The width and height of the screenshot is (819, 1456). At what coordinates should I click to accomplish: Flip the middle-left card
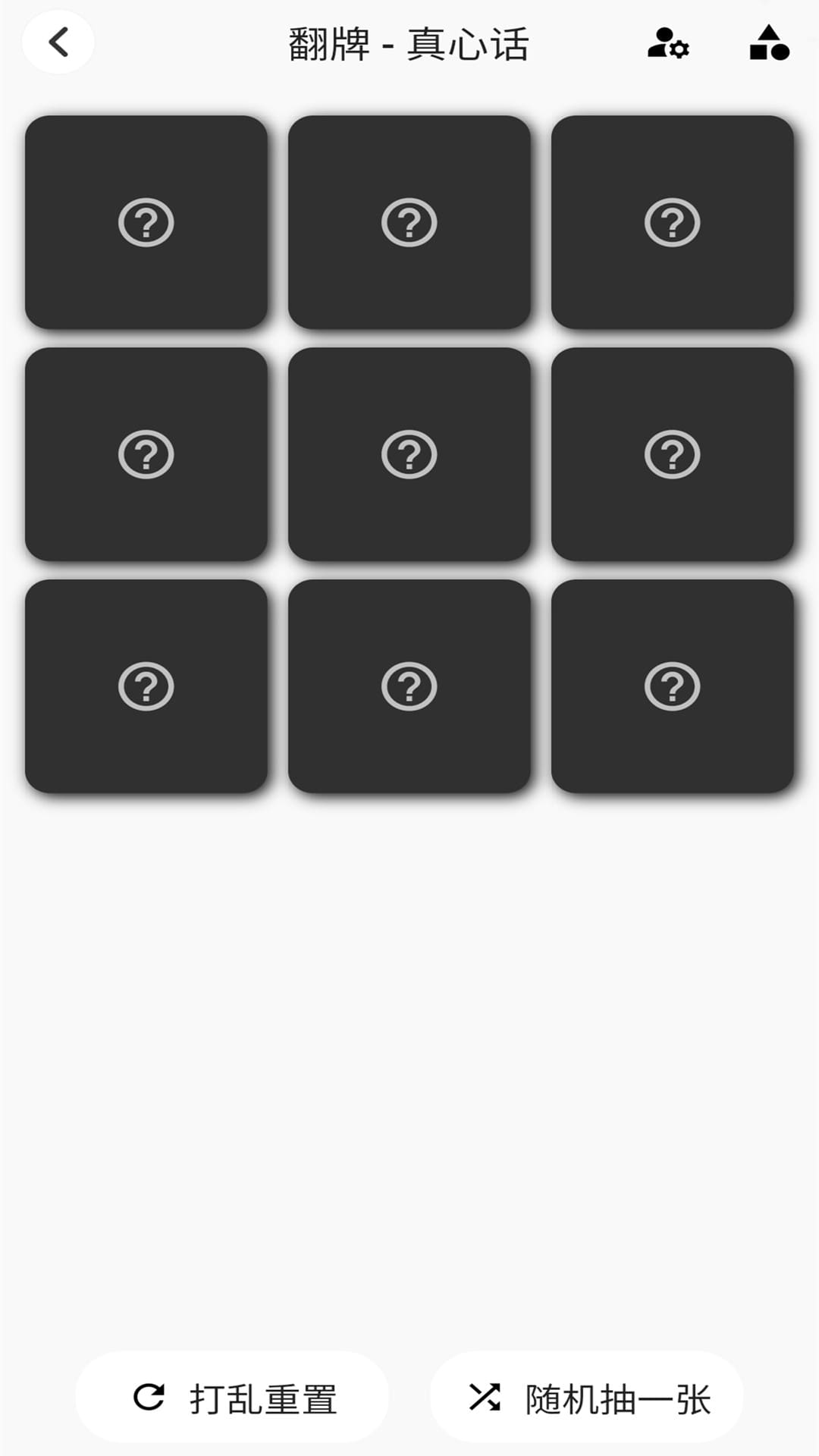tap(146, 453)
